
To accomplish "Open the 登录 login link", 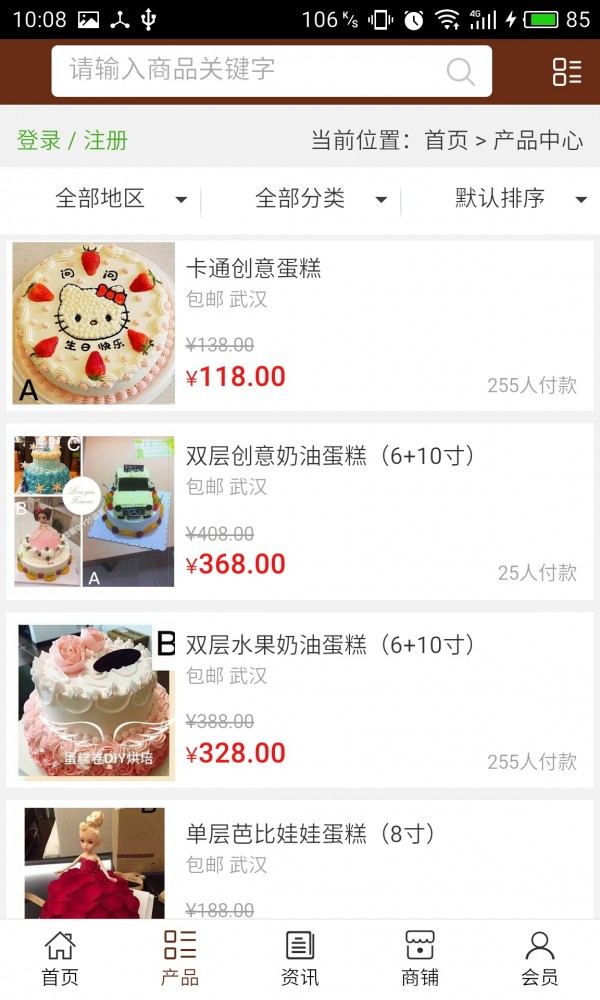I will point(39,140).
